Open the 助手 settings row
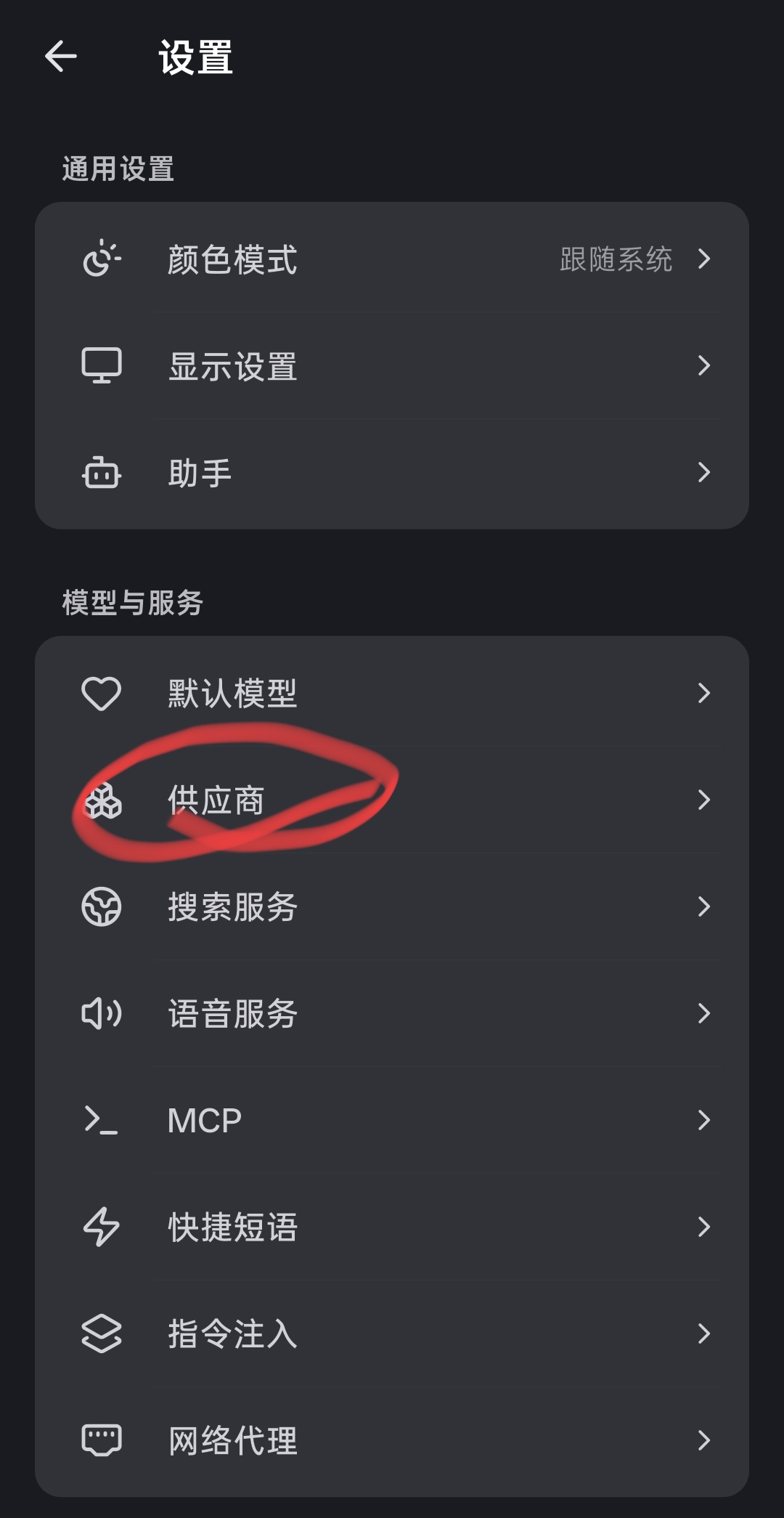784x1518 pixels. point(392,473)
